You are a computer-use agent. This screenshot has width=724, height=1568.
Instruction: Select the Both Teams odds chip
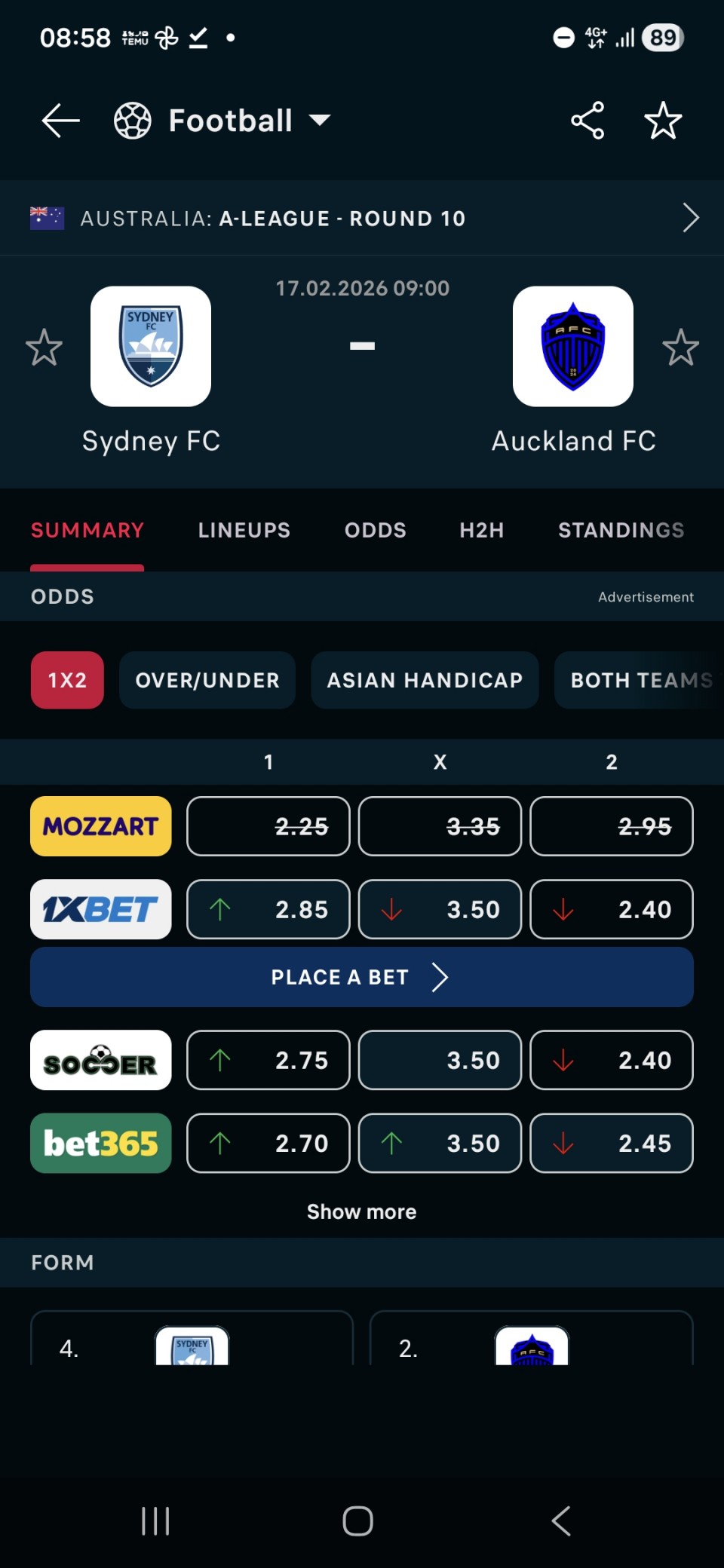click(640, 680)
